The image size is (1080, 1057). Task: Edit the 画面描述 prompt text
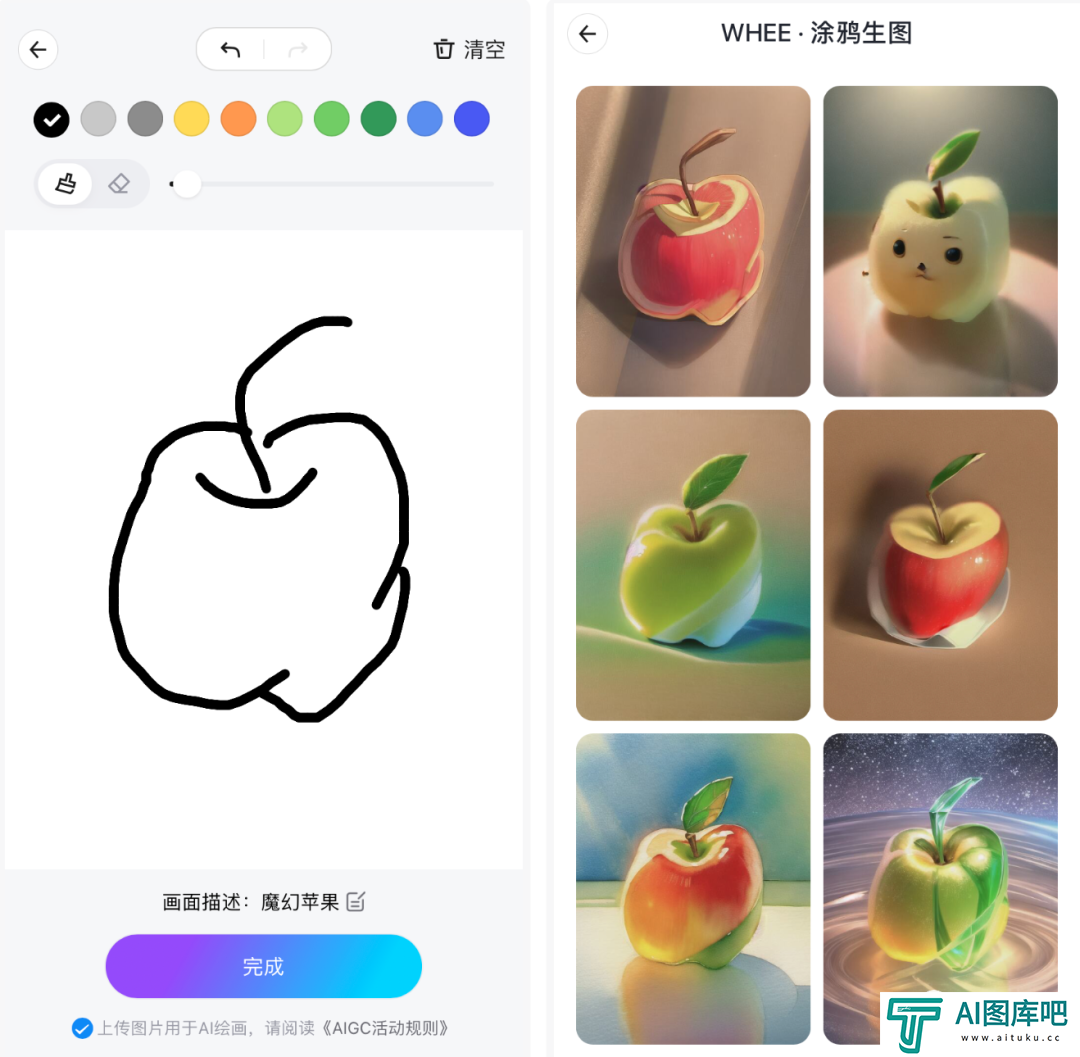356,902
